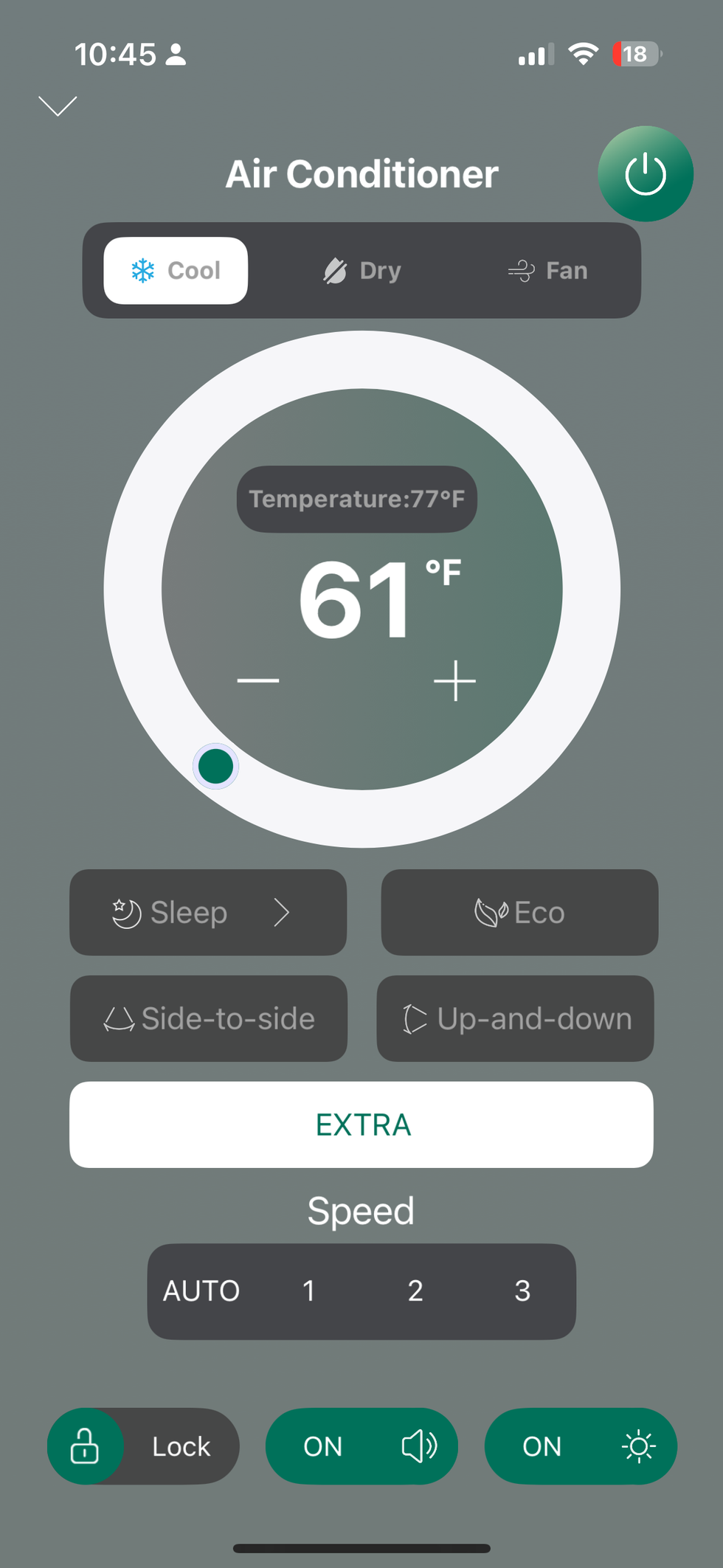Tap the Up-and-down swing icon
The height and width of the screenshot is (1568, 723).
415,1018
